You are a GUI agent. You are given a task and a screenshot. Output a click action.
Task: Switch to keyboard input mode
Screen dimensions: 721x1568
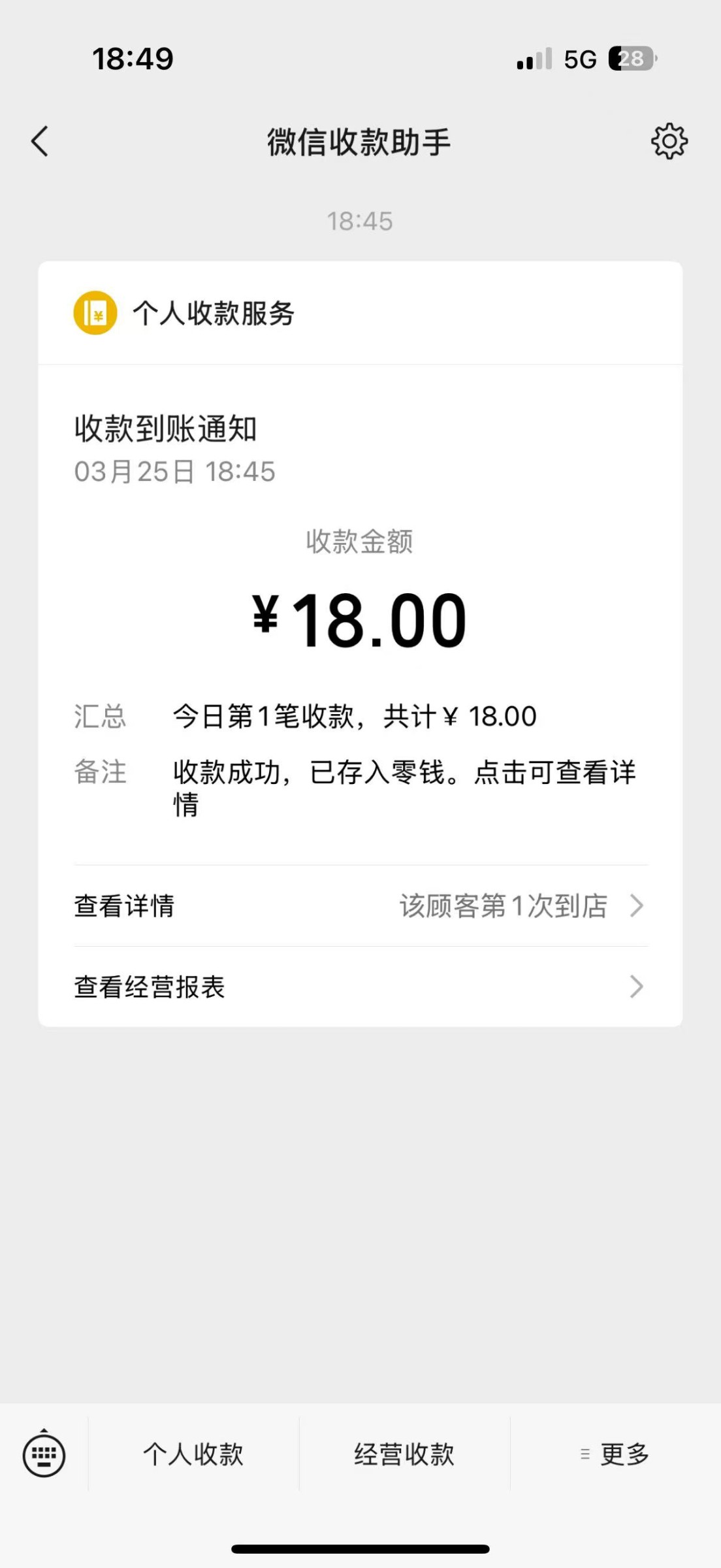pyautogui.click(x=44, y=1454)
